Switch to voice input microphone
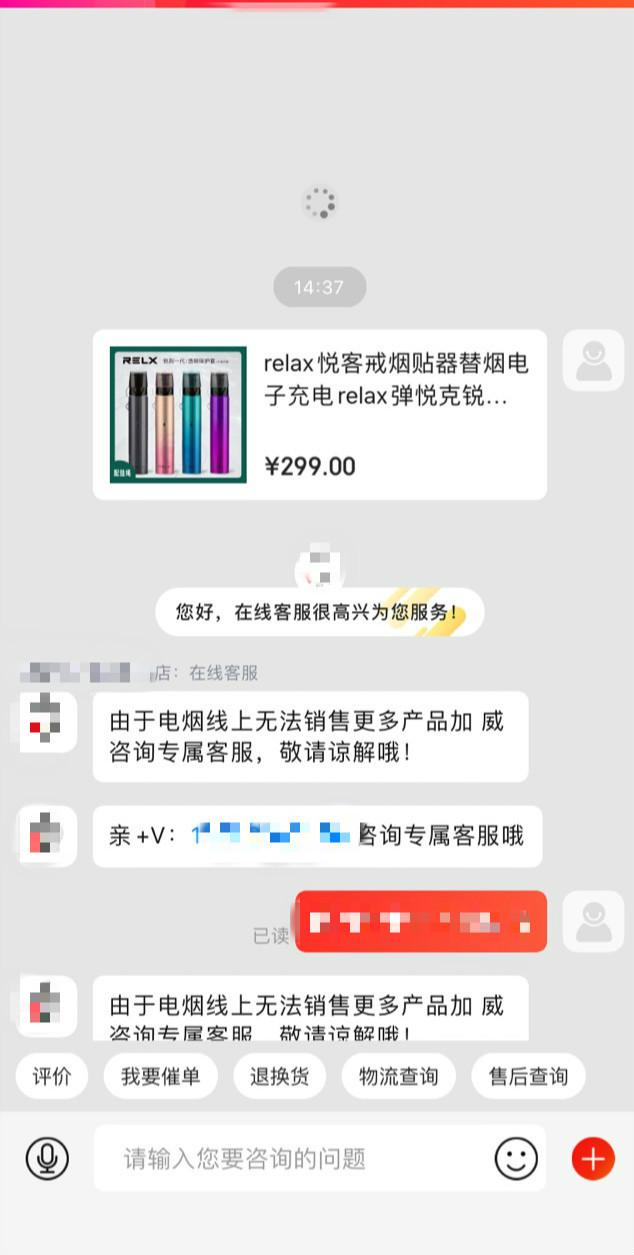Screen dimensions: 634x1255 47,1158
